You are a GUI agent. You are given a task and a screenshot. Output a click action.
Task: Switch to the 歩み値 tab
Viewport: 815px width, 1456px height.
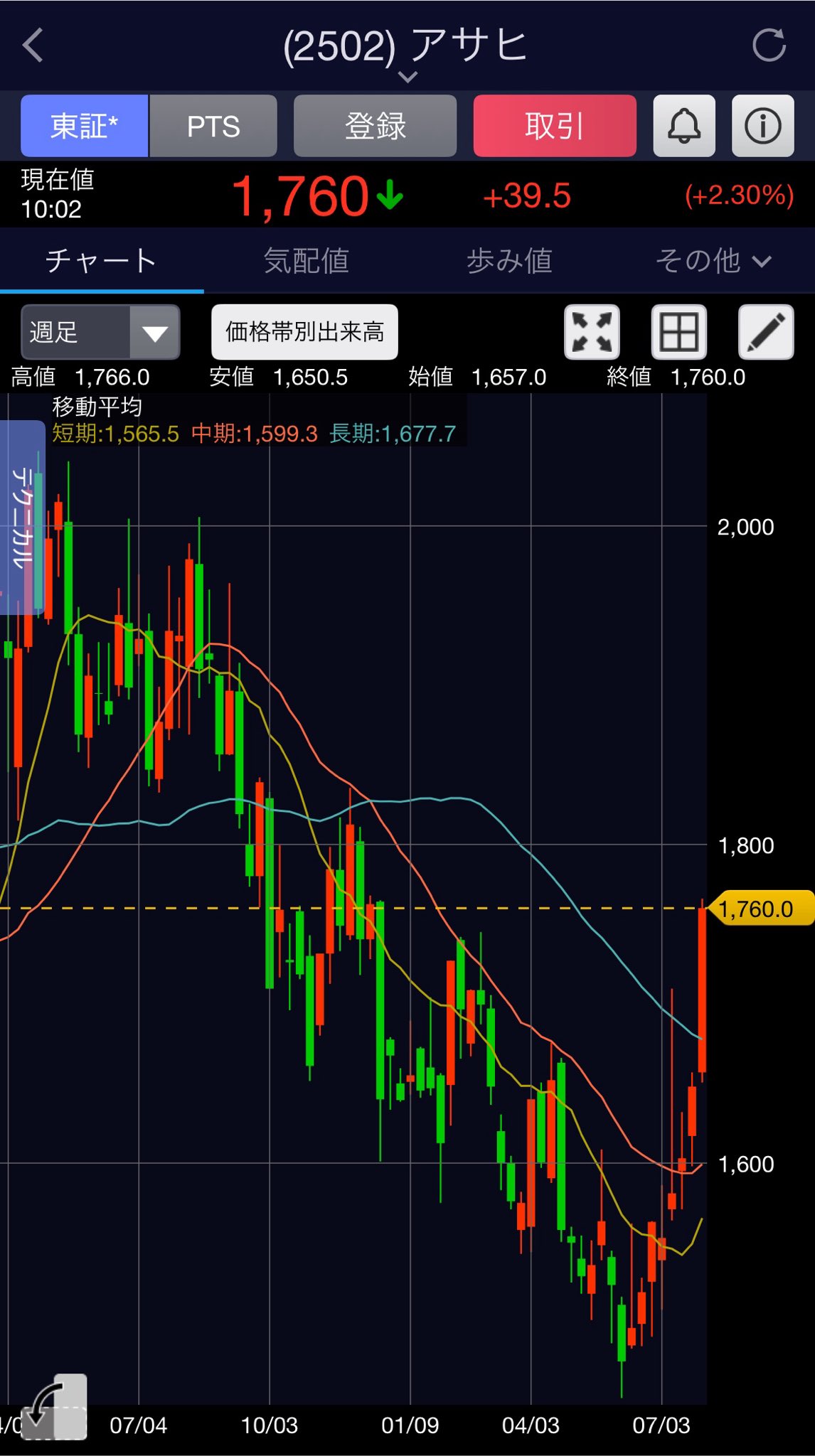(x=509, y=261)
